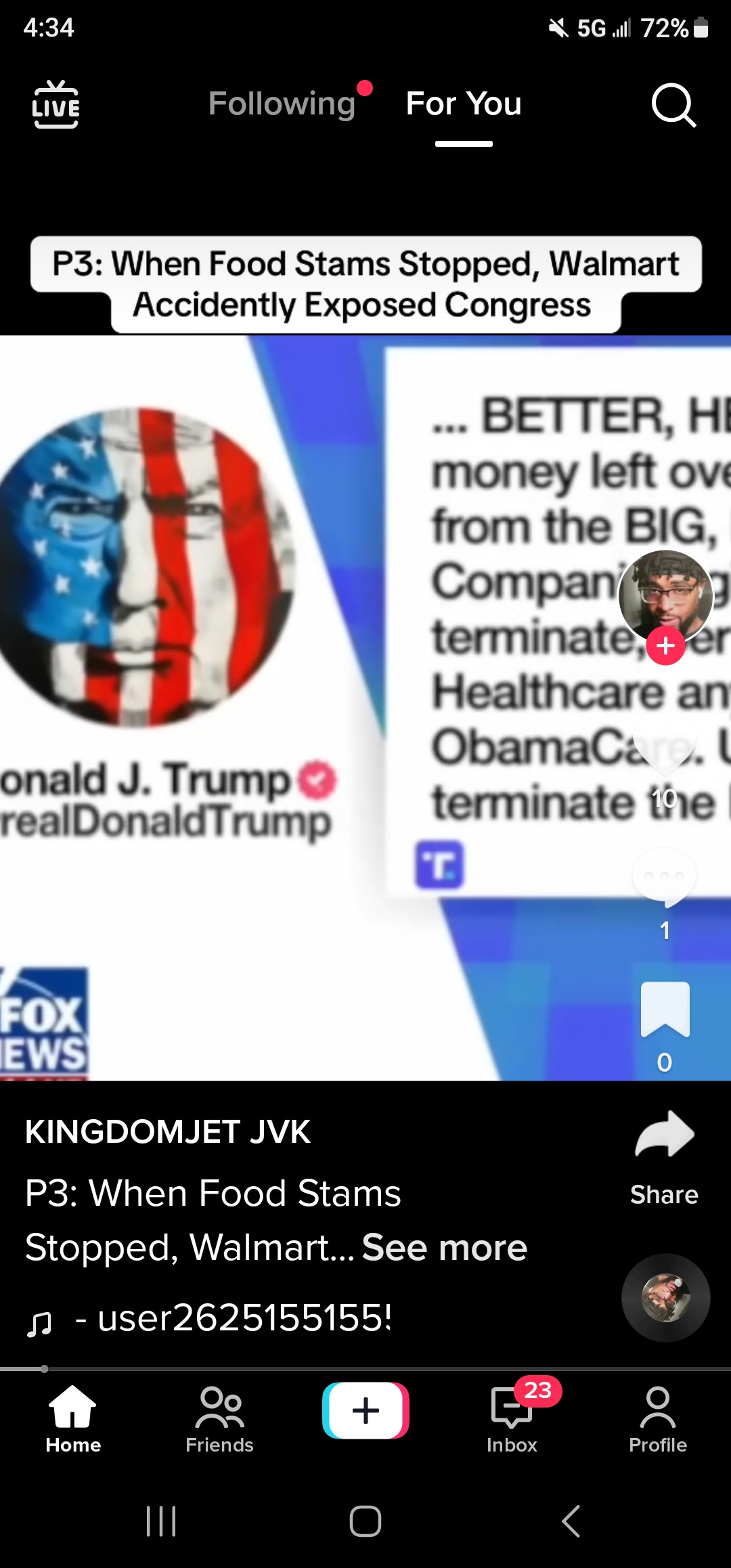Share this video
This screenshot has height=1568, width=731.
664,1144
